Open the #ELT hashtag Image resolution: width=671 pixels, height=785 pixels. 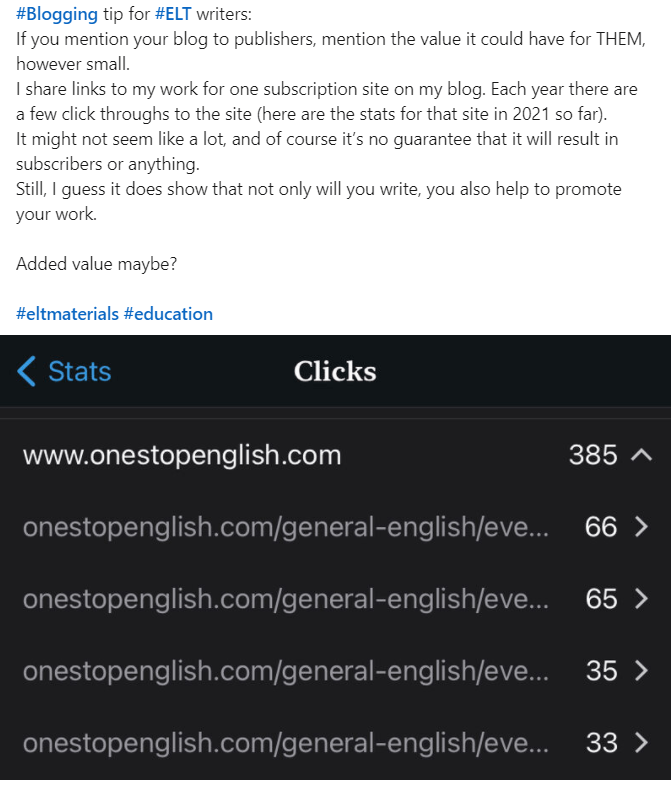(x=175, y=15)
